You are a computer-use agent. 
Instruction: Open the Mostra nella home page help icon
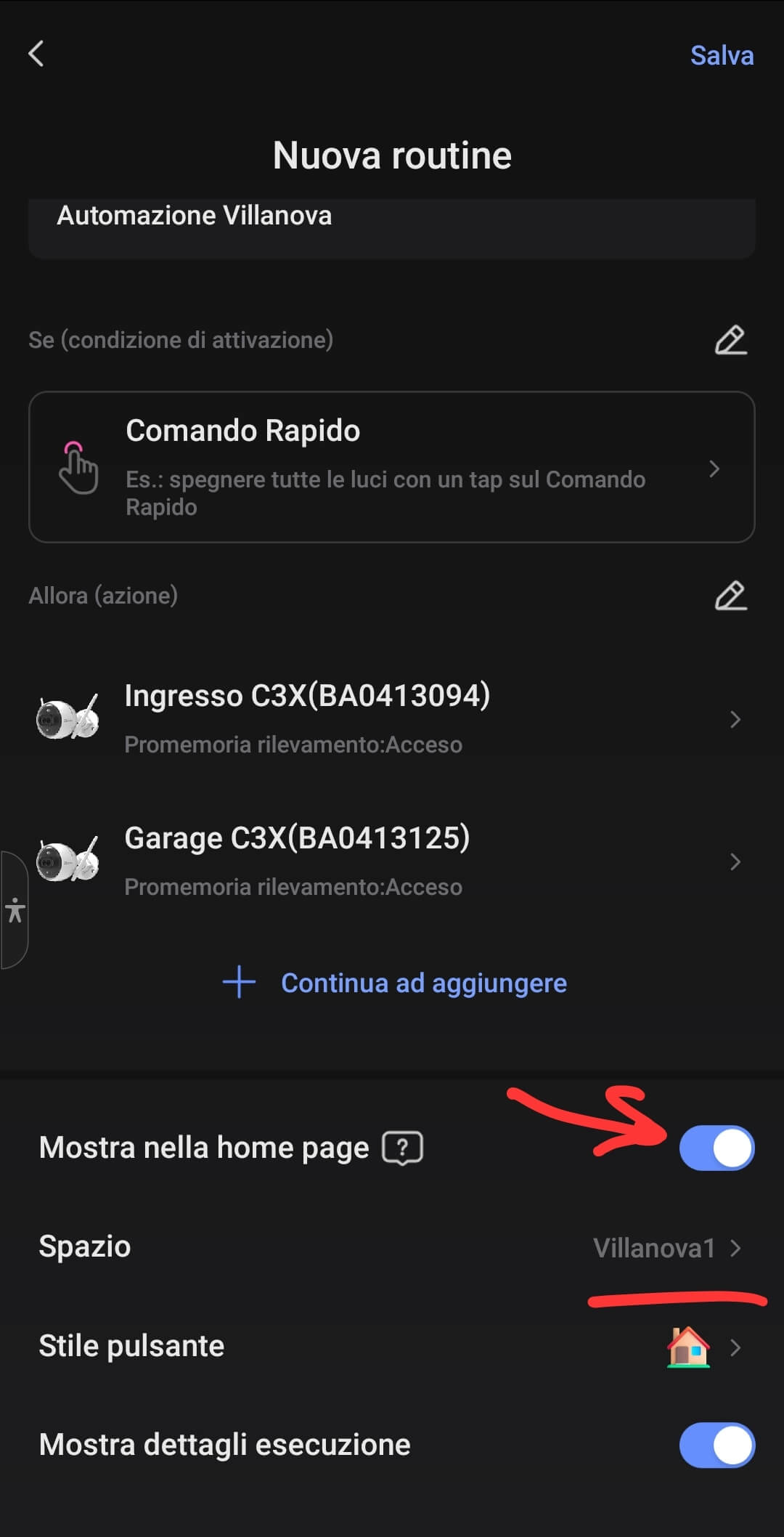402,1148
